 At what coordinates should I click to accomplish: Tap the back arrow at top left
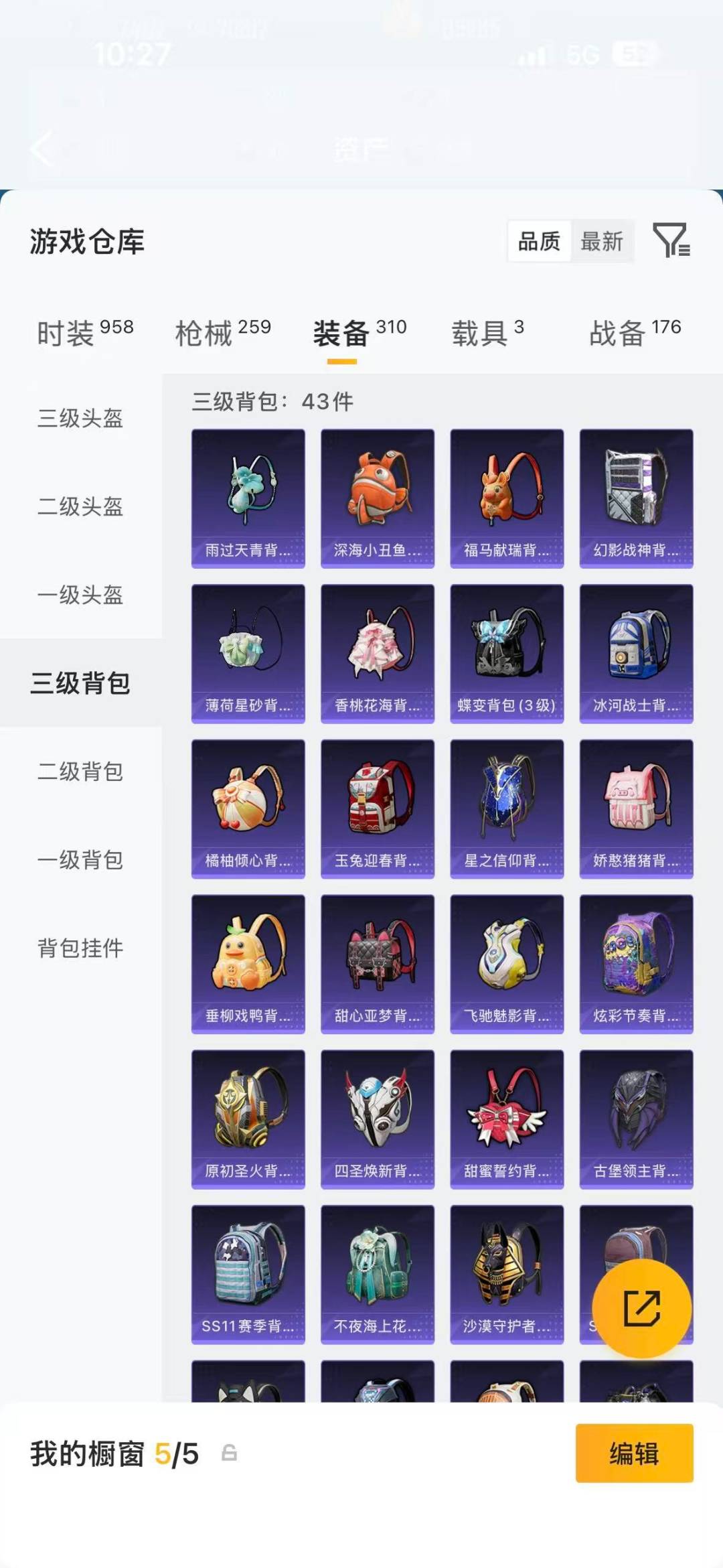42,149
